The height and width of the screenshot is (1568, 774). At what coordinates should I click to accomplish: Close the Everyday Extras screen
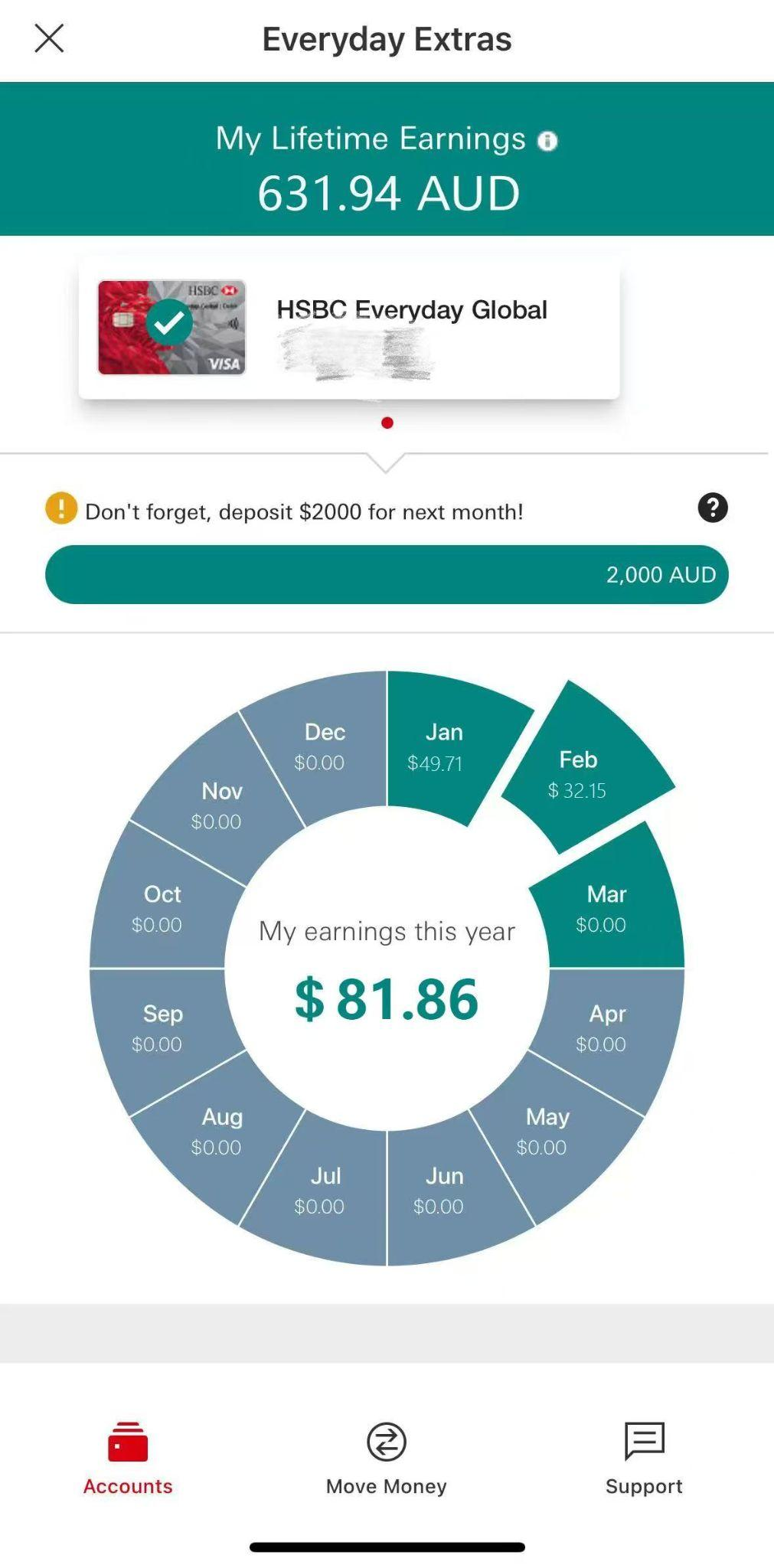[49, 38]
